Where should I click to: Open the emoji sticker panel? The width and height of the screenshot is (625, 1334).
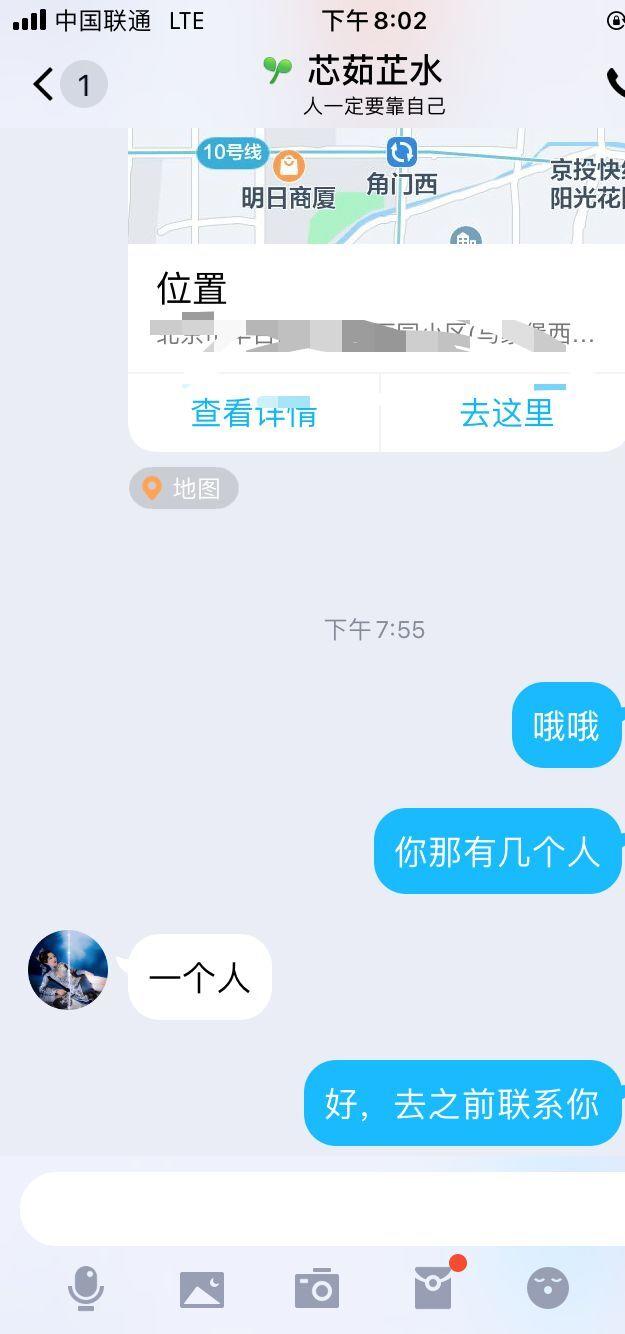(x=548, y=1288)
